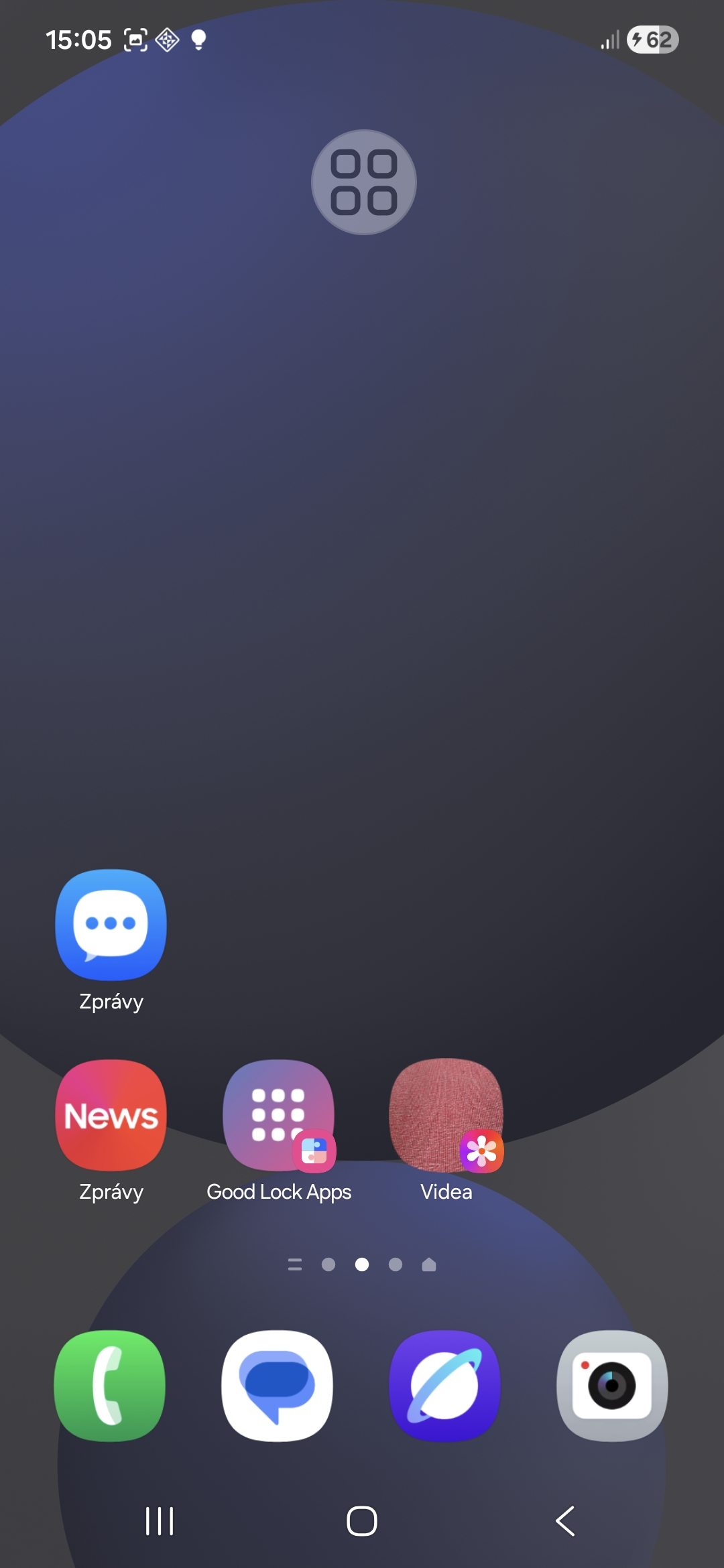Tap the recent apps navigation button
Image resolution: width=724 pixels, height=1568 pixels.
pos(160,1521)
